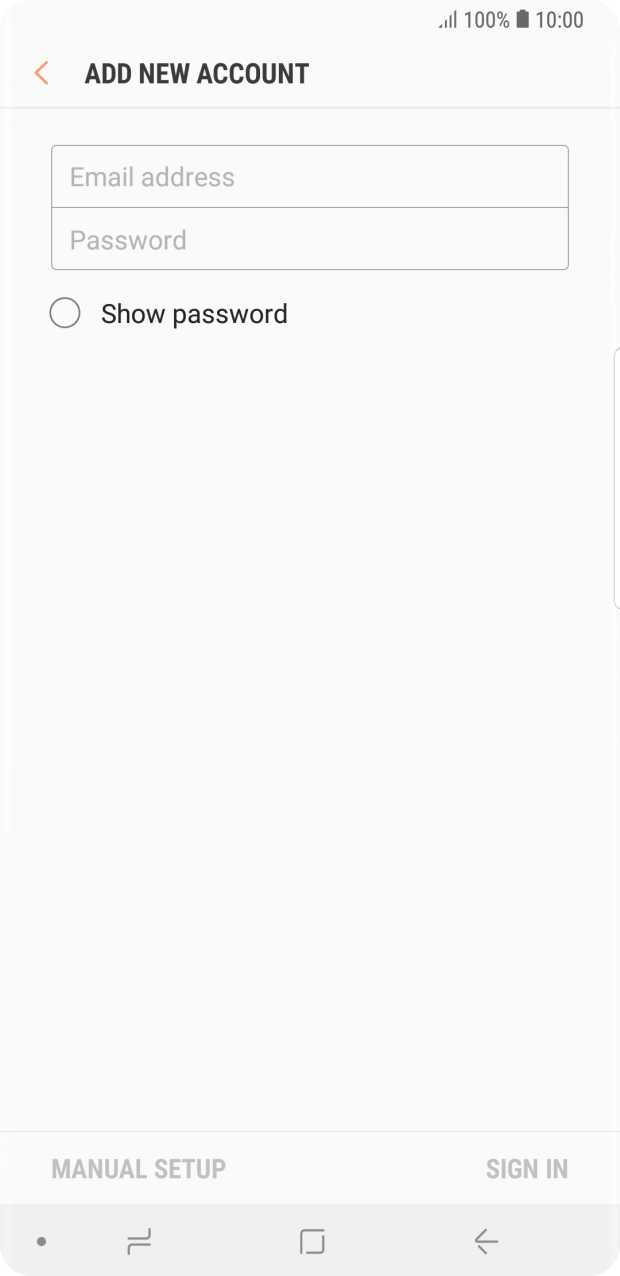Open recent apps from navigation bar

(x=139, y=1242)
